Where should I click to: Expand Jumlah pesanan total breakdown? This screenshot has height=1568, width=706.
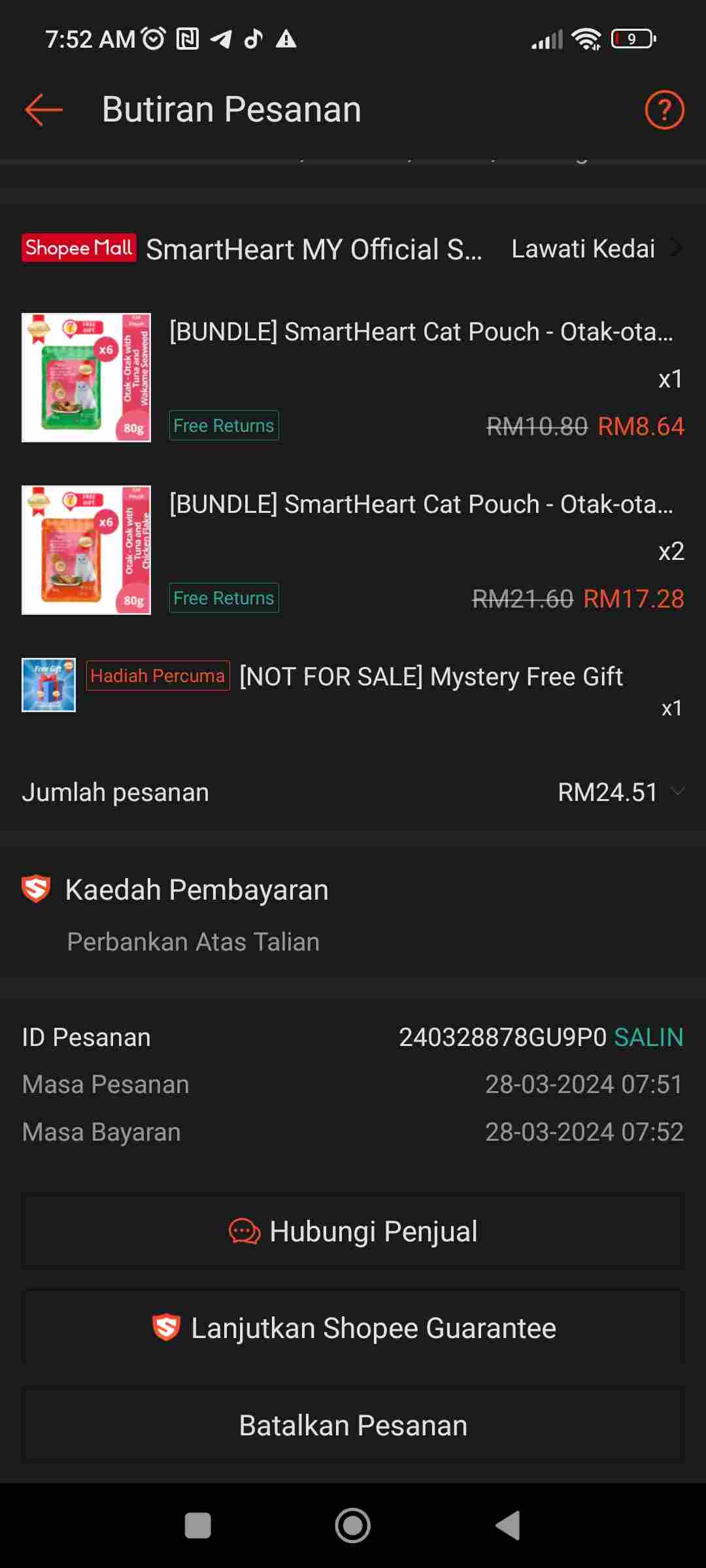[677, 792]
